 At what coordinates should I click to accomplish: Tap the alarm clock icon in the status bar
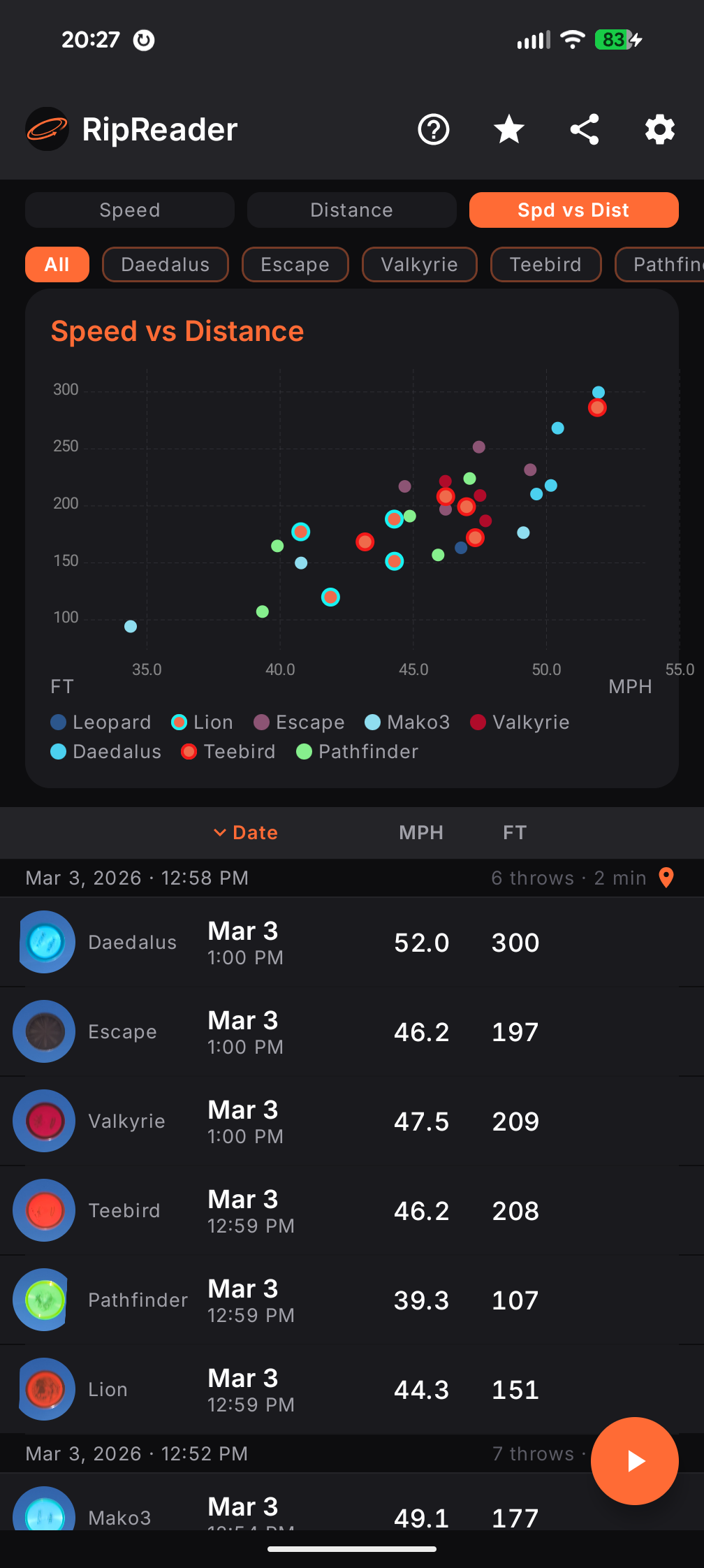click(x=143, y=41)
